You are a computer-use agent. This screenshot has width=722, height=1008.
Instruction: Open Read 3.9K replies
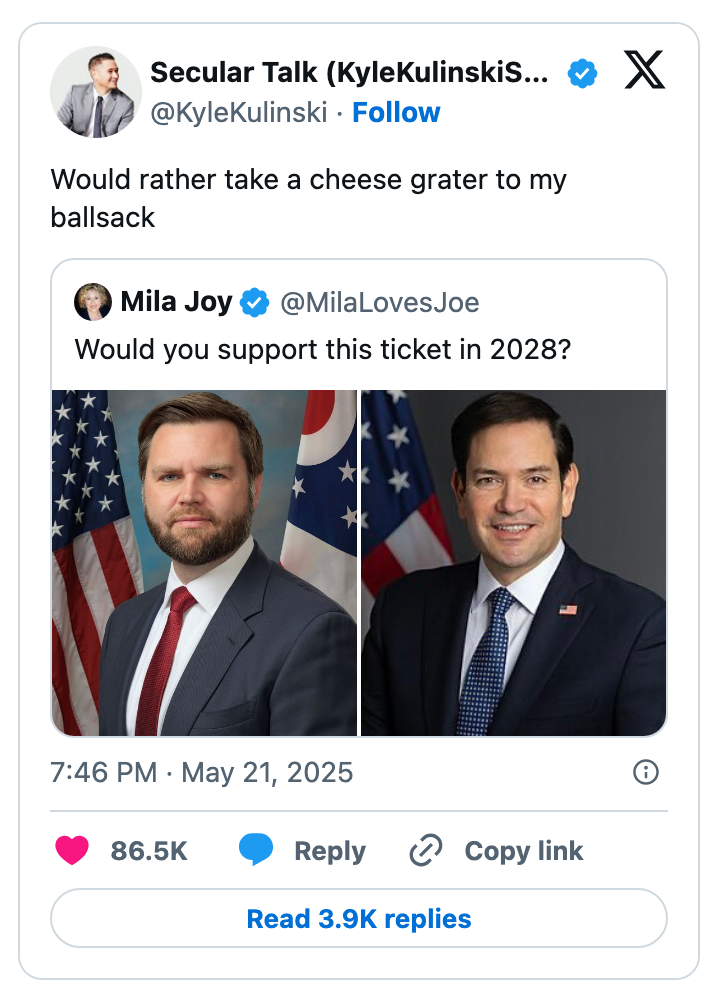tap(361, 919)
